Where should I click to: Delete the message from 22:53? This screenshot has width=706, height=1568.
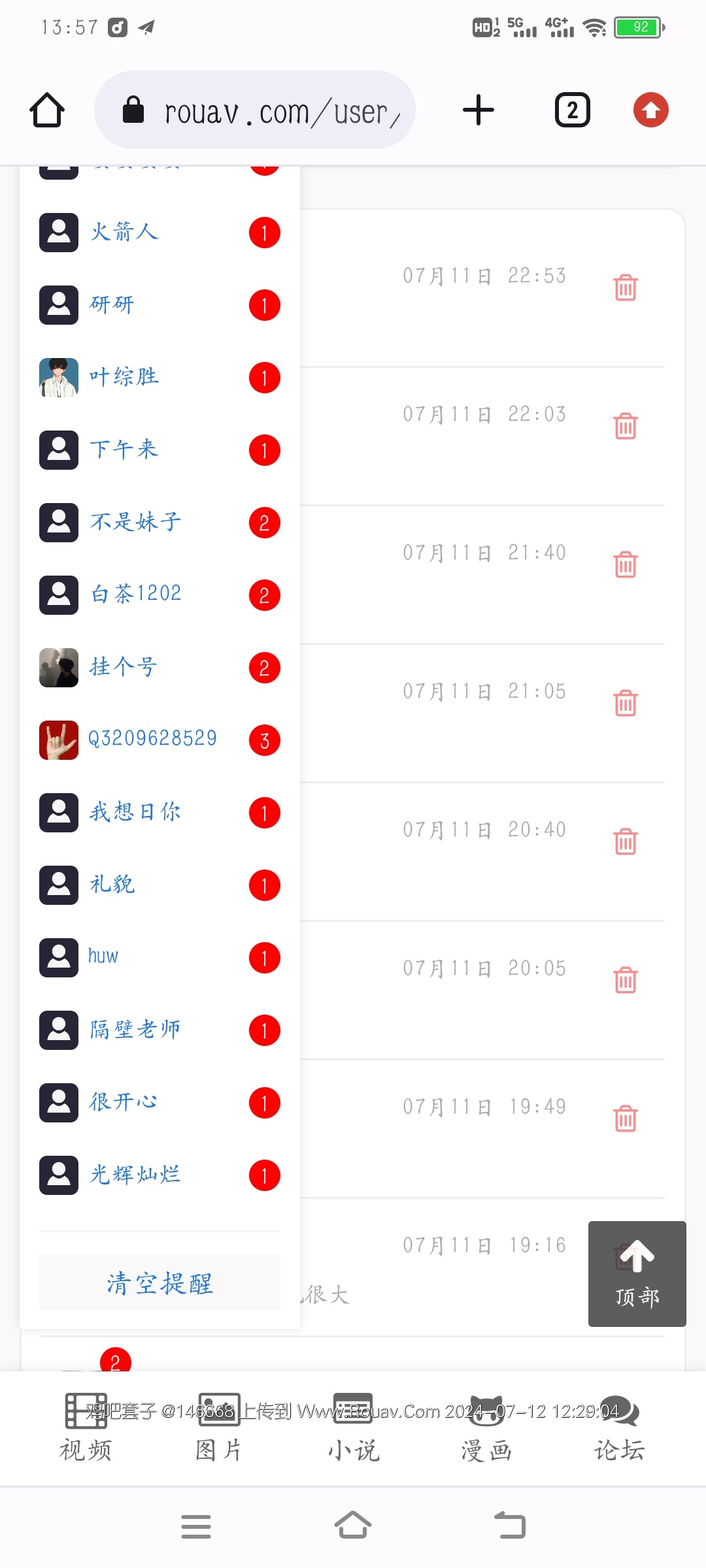click(626, 287)
